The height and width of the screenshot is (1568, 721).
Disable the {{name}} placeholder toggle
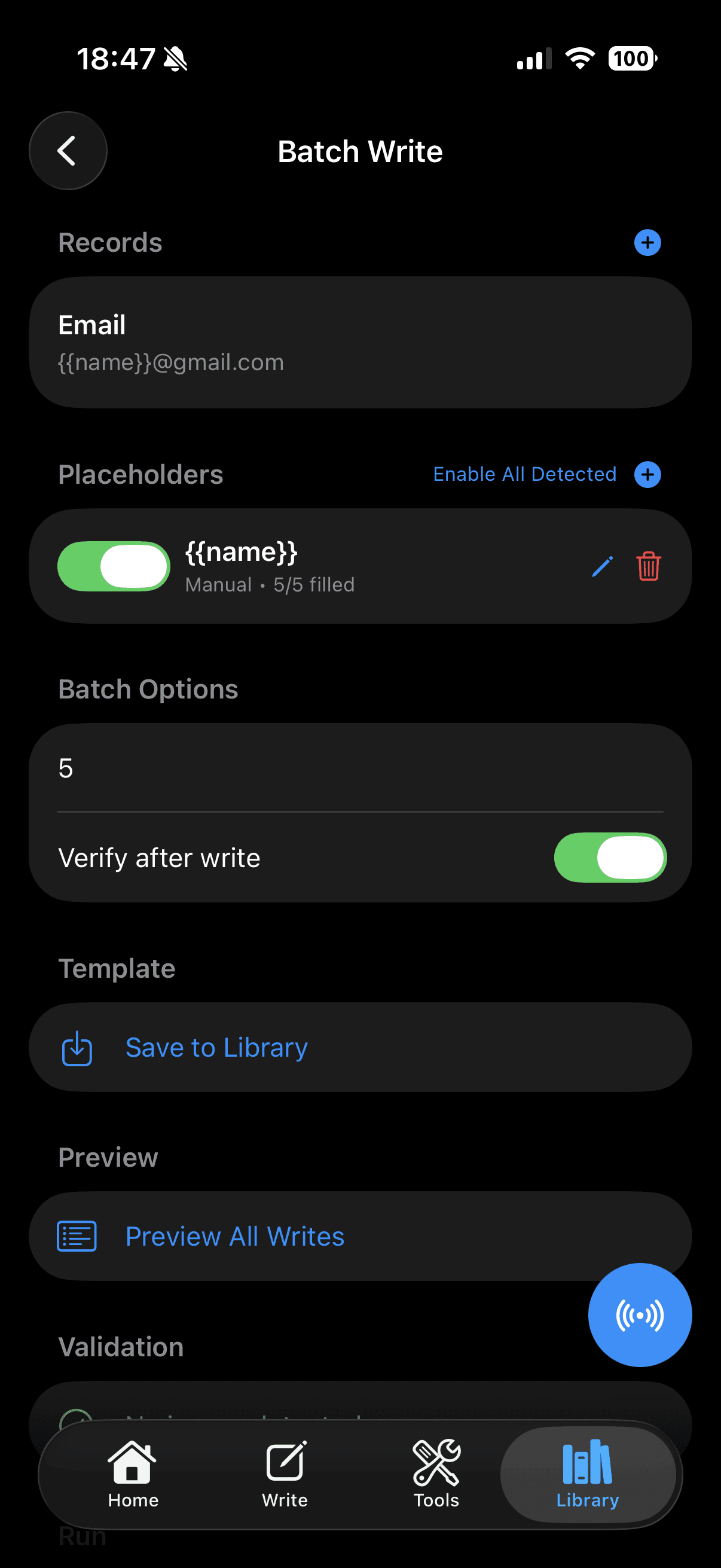click(x=113, y=566)
